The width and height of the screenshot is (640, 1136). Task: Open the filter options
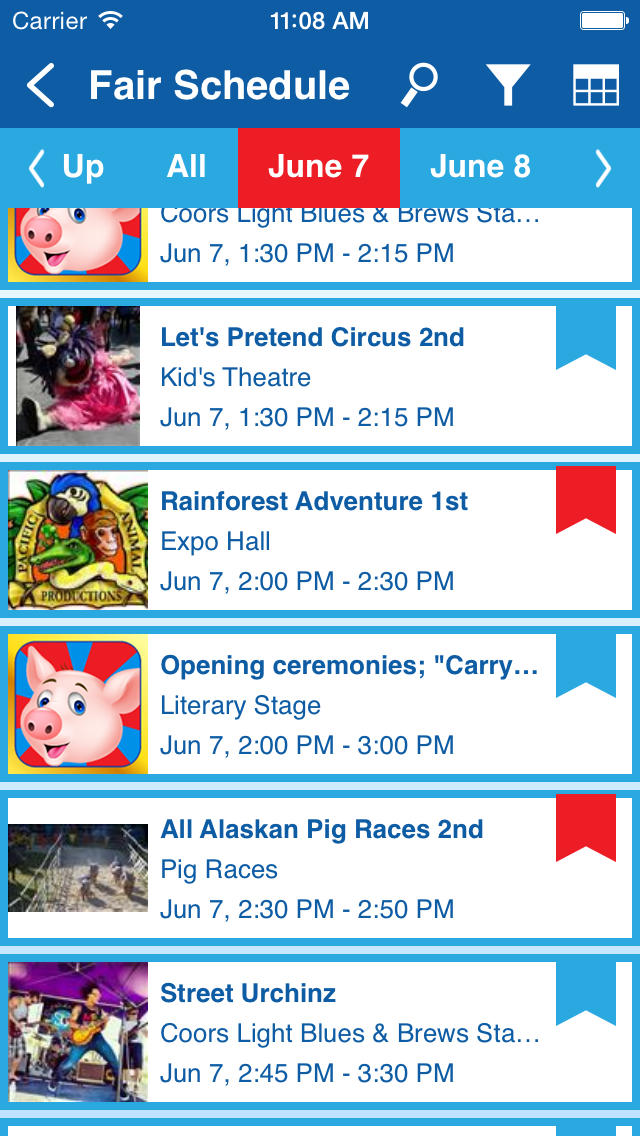pyautogui.click(x=507, y=85)
